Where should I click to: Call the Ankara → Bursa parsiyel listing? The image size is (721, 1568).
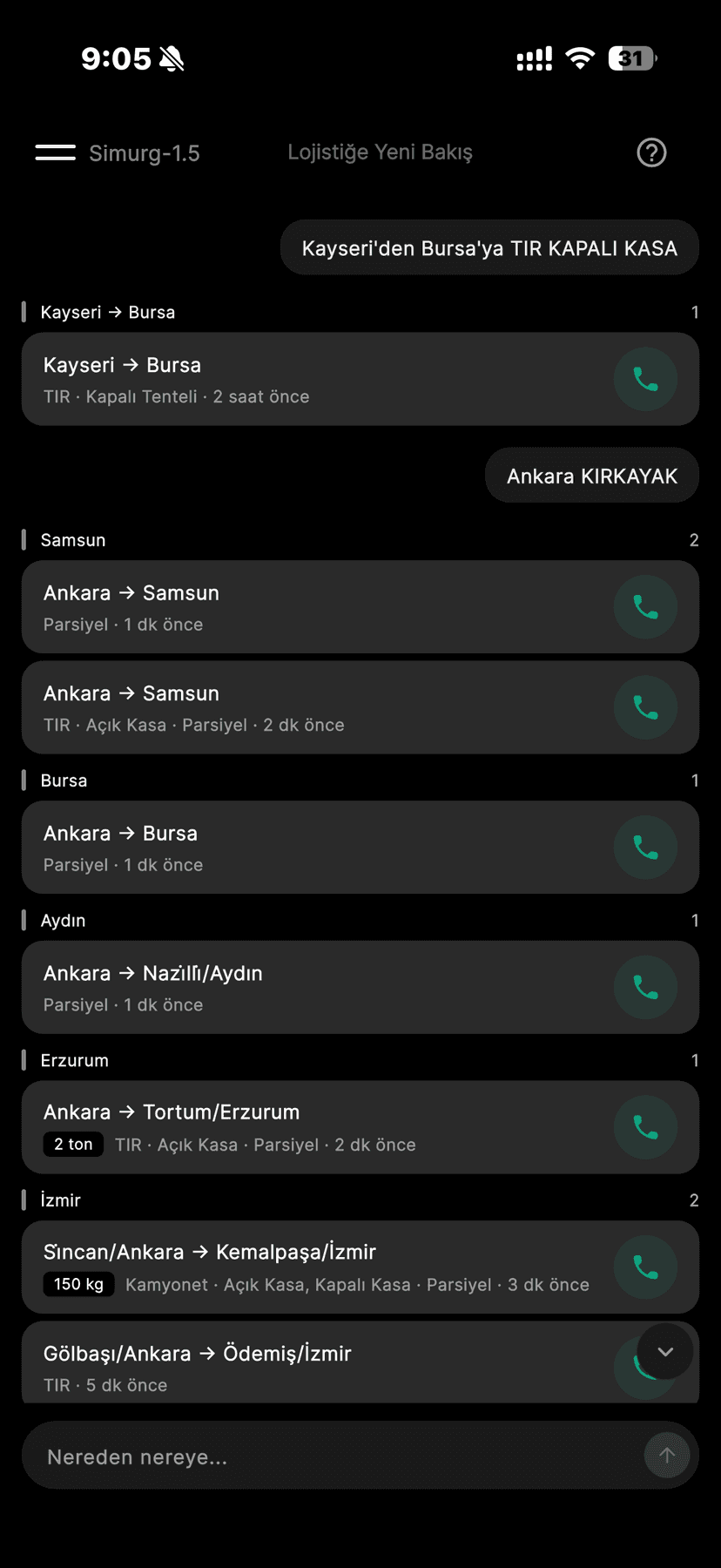pos(645,847)
